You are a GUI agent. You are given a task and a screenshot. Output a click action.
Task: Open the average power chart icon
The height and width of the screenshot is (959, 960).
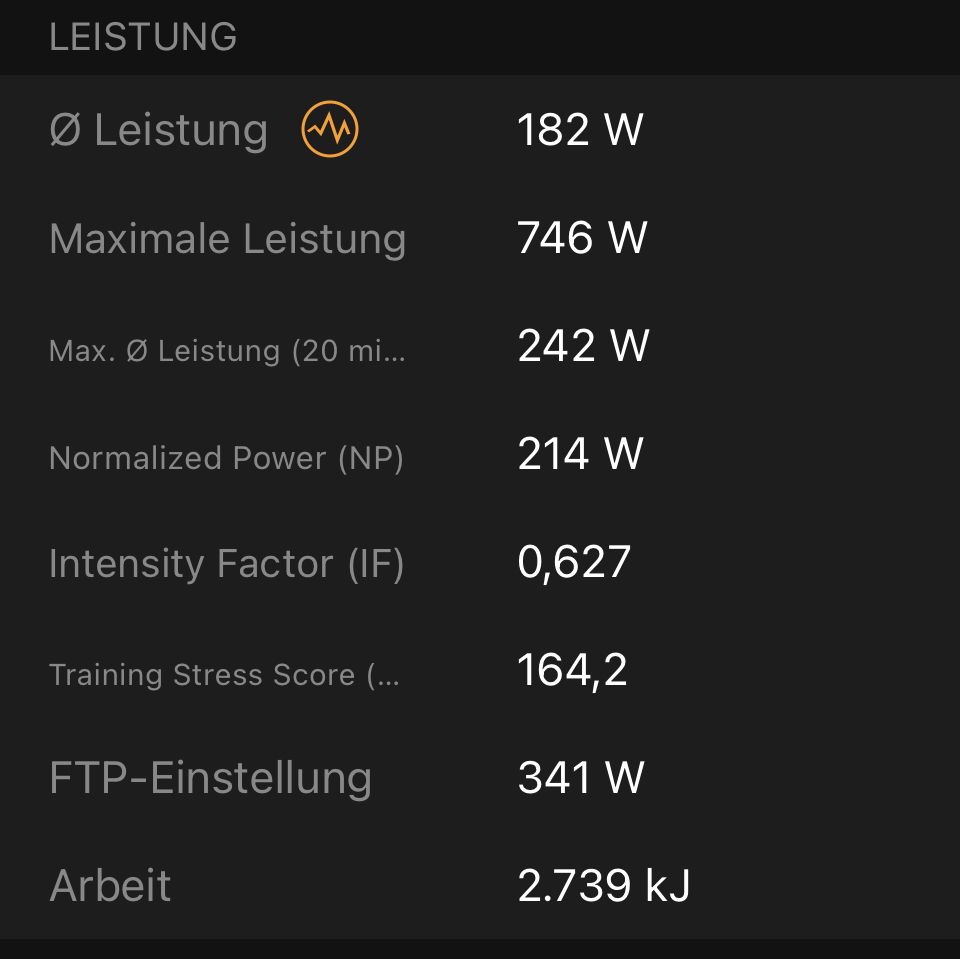(330, 130)
